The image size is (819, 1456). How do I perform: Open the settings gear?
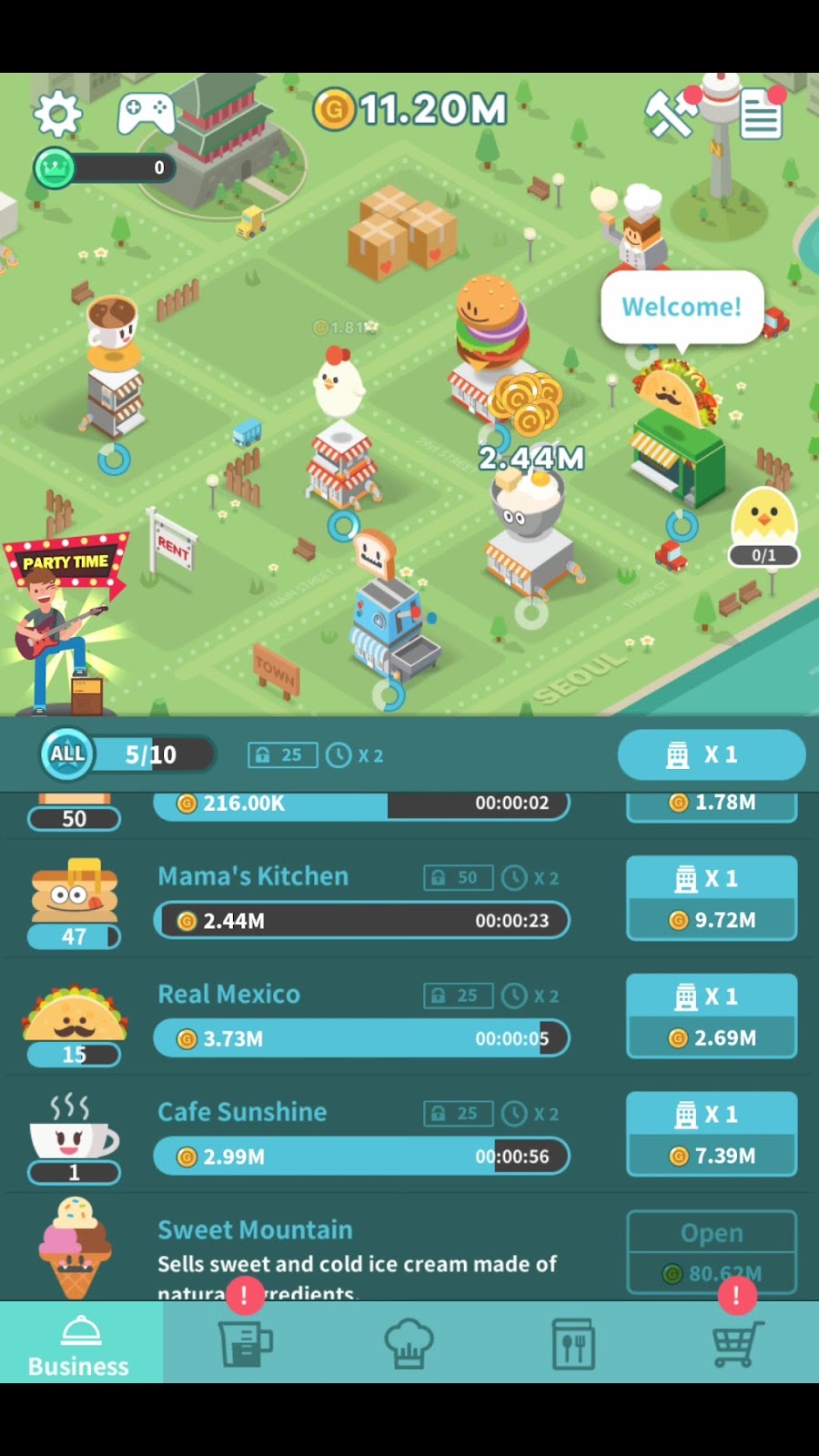point(57,114)
